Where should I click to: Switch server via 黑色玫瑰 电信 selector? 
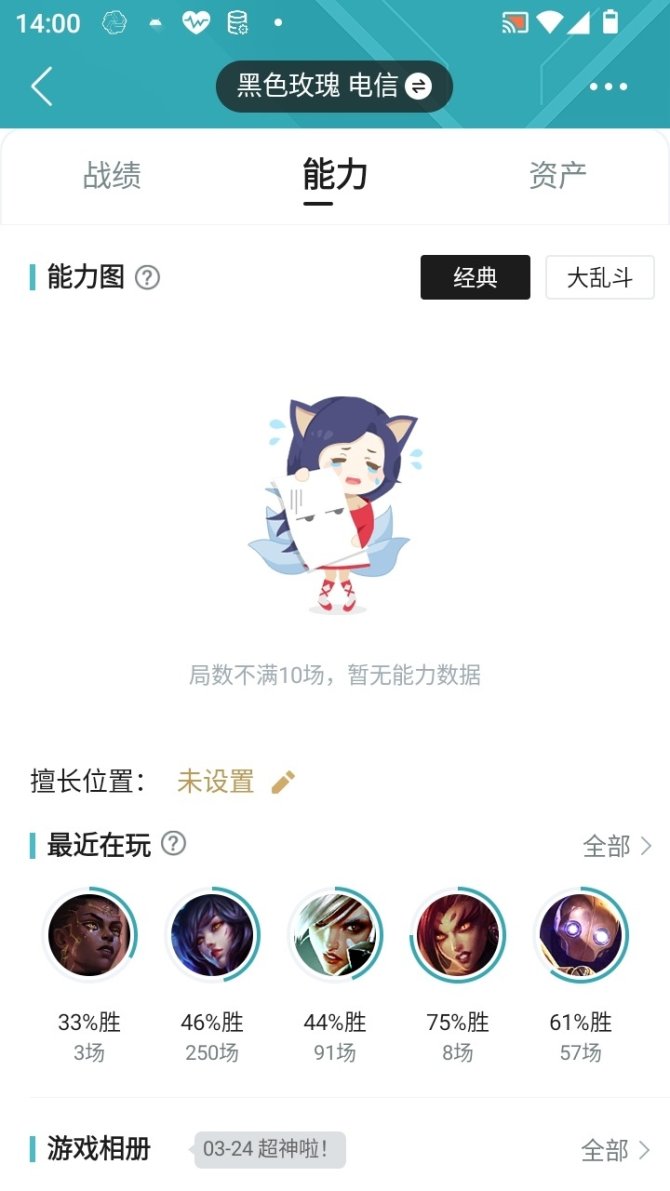coord(334,87)
